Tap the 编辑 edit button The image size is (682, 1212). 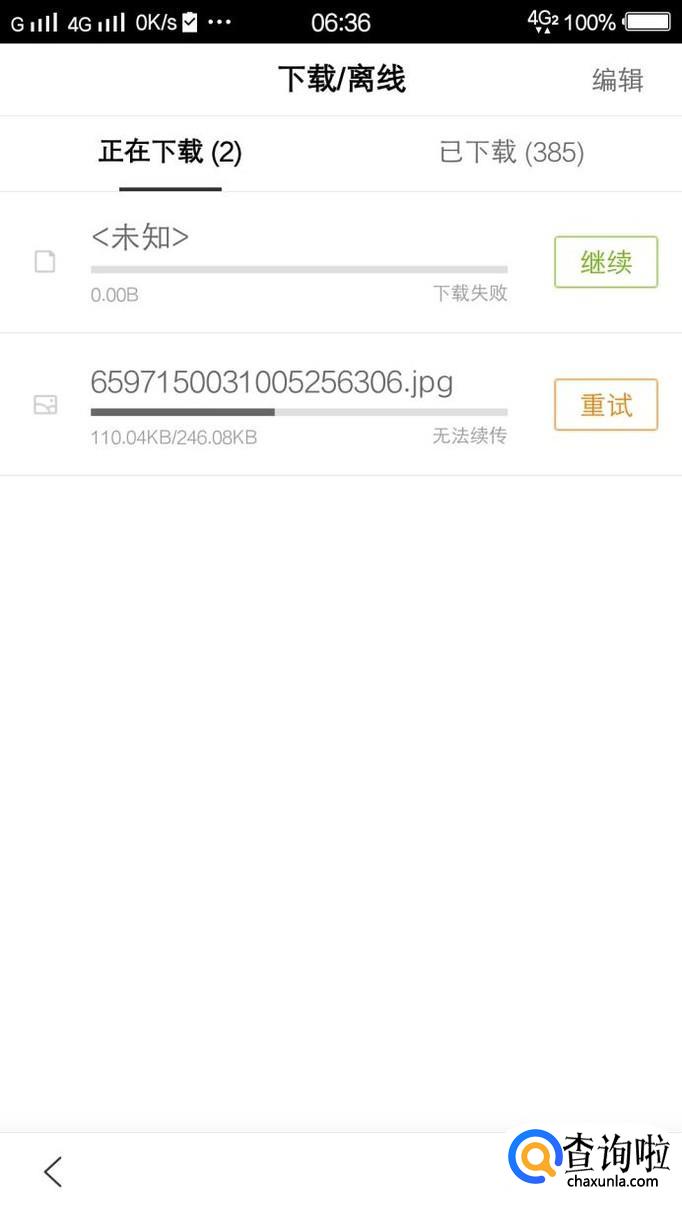tap(617, 80)
